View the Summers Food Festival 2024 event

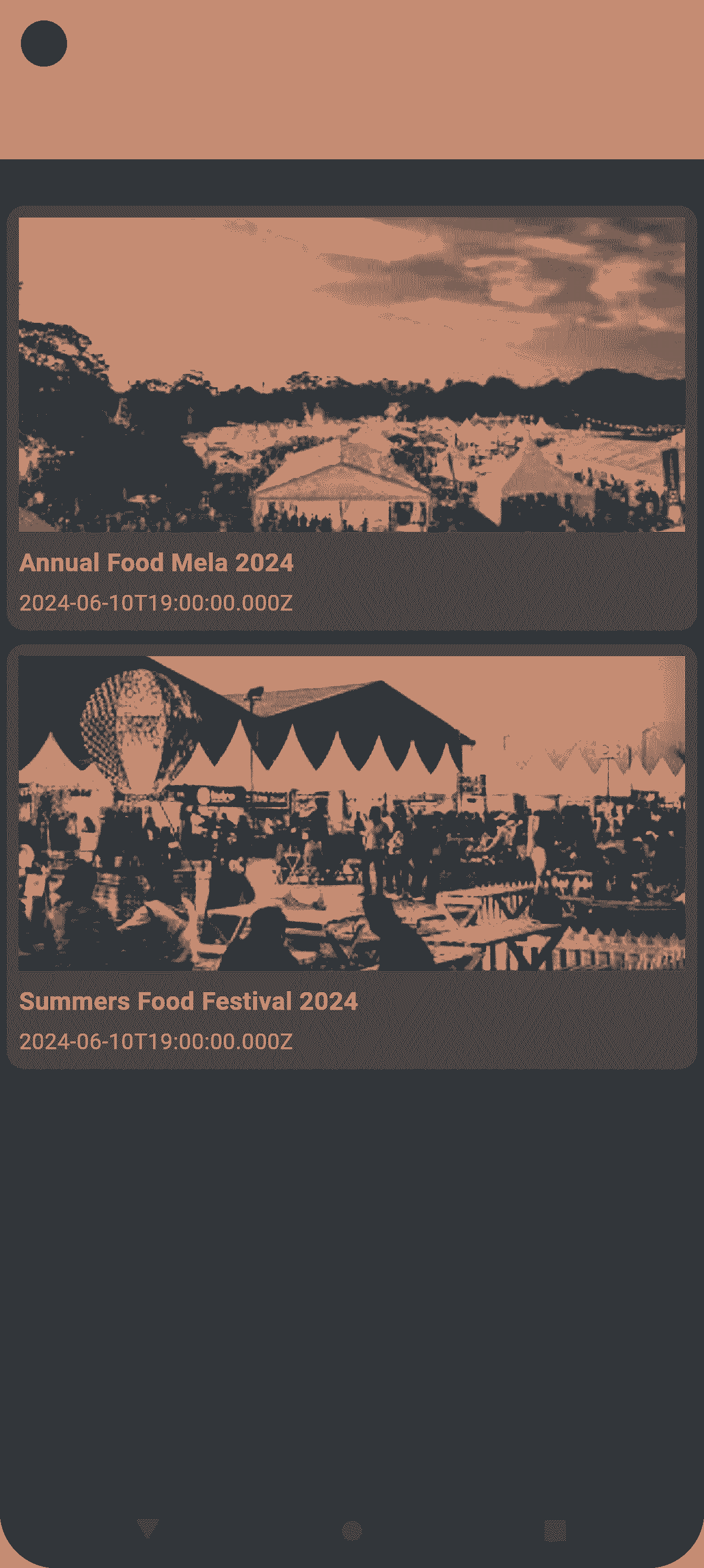click(351, 856)
